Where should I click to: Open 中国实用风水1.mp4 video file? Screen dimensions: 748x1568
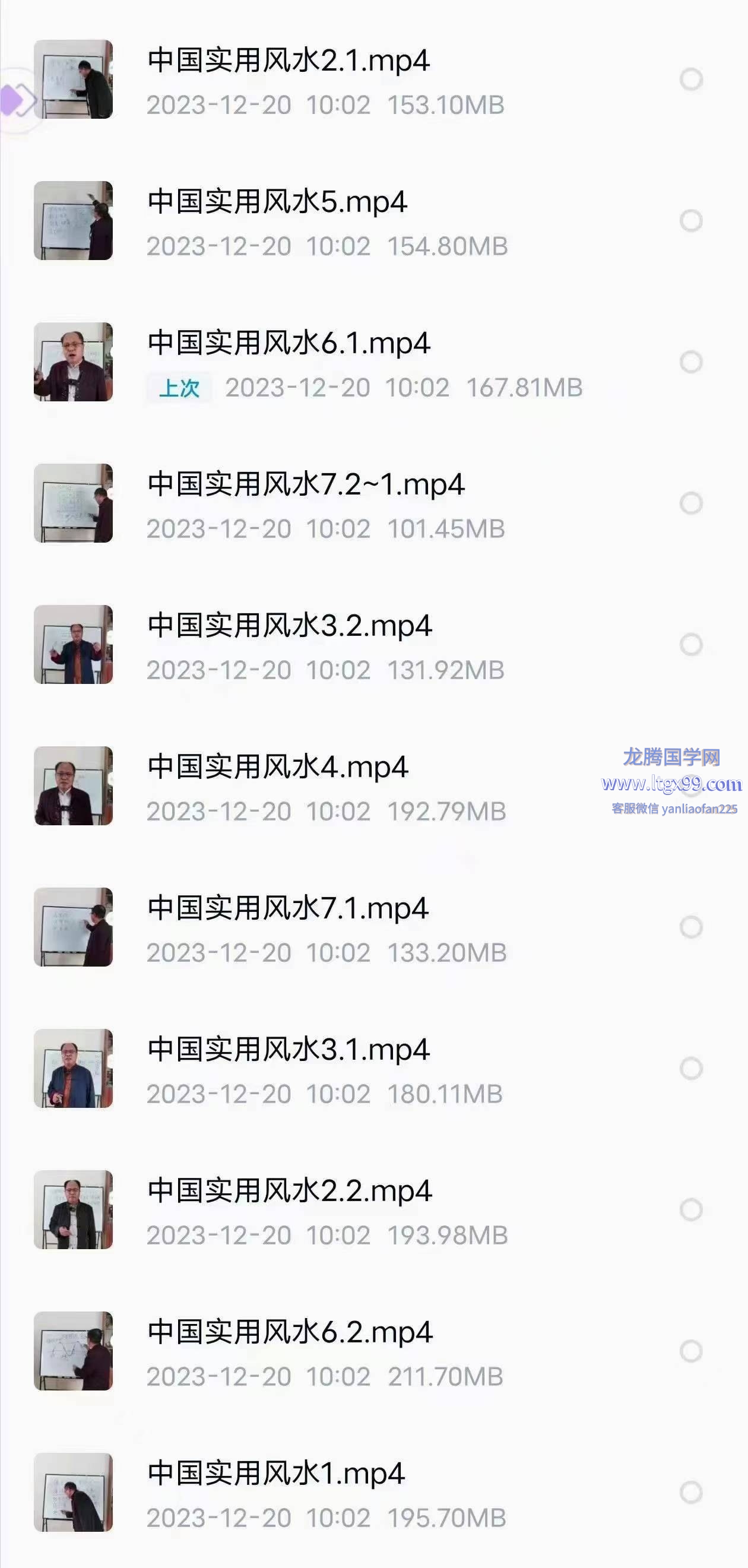tap(275, 1474)
